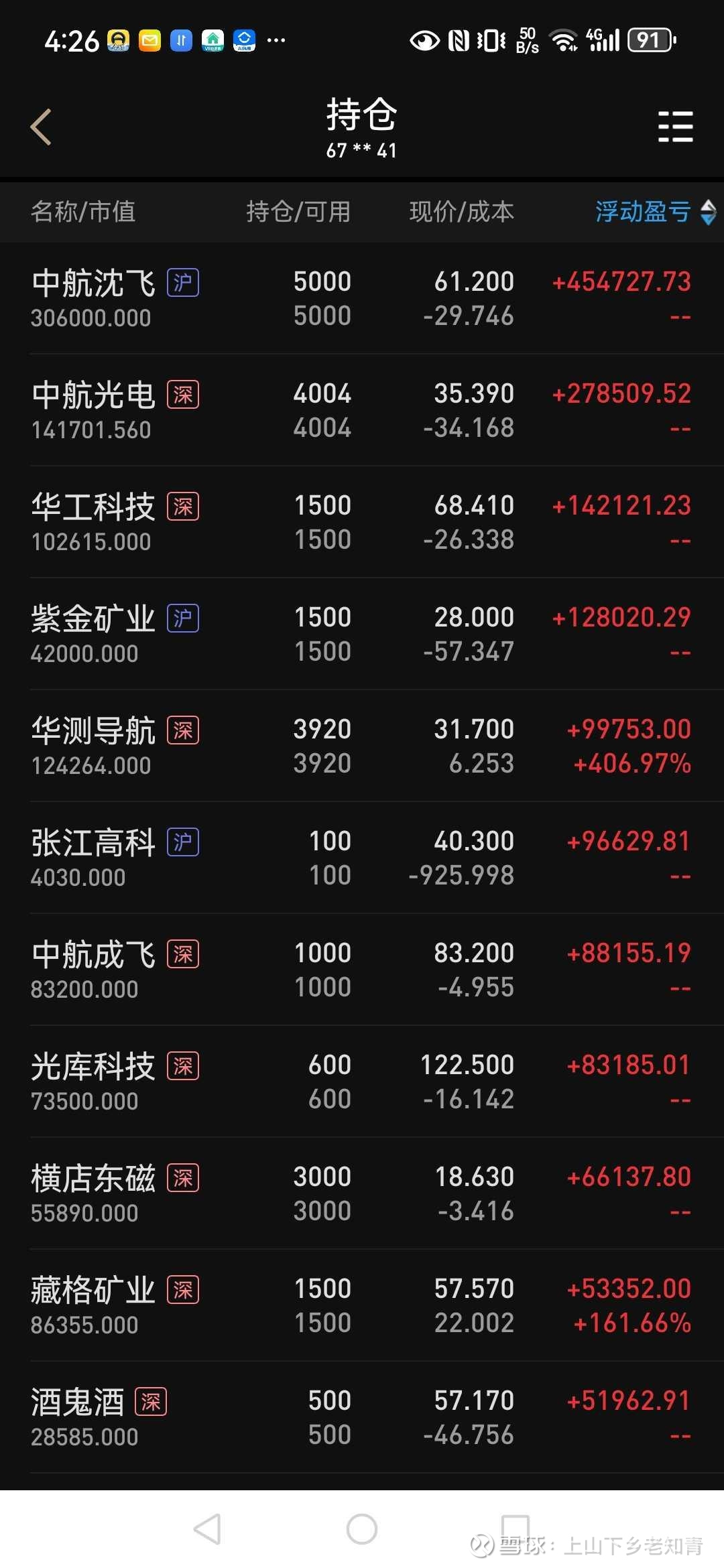This screenshot has width=724, height=1568.
Task: Go back from the 持仓 page
Action: (x=41, y=127)
